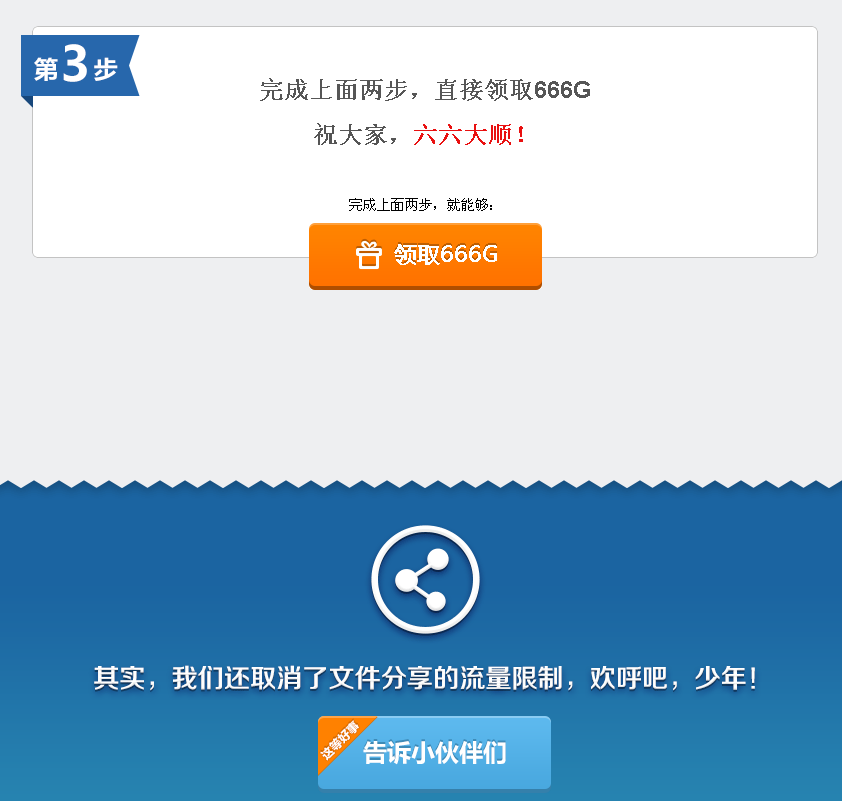Tap the blue 告诉小伙伴们 share button
842x801 pixels.
pos(434,752)
